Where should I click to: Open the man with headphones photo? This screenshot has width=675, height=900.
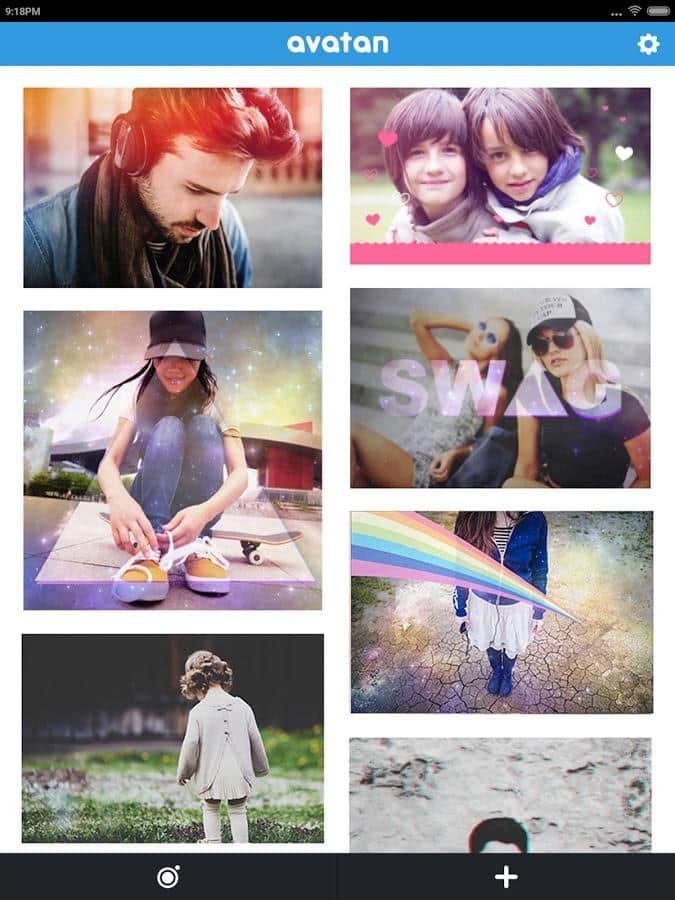point(172,188)
